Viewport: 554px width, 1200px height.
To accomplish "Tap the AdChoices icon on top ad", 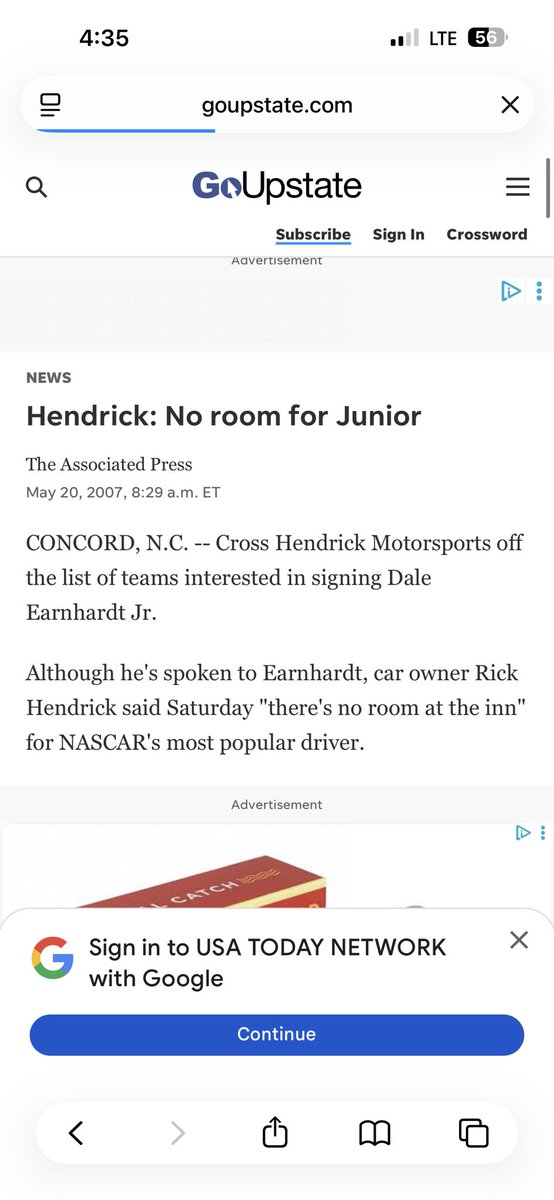I will tap(511, 291).
